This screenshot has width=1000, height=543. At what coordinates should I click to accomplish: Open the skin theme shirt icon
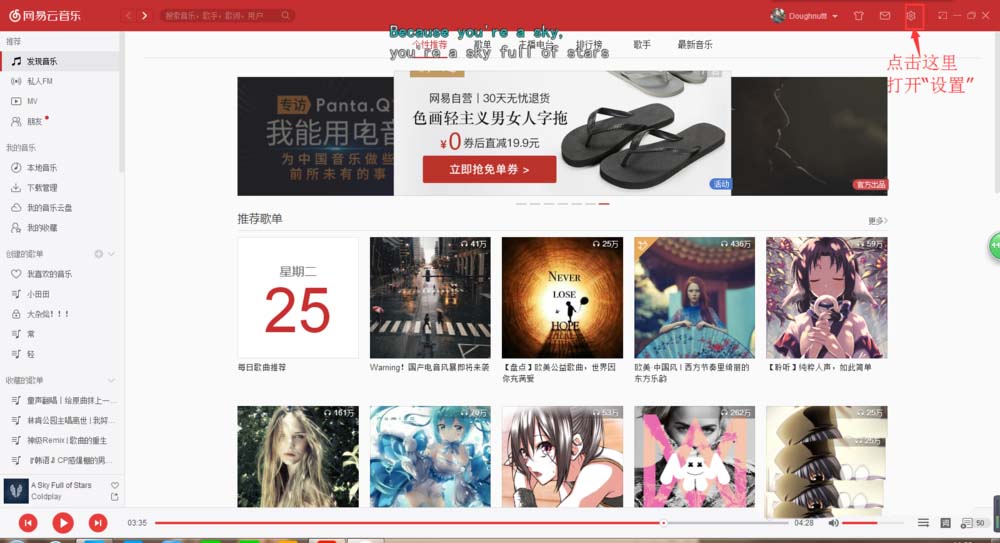tap(859, 16)
